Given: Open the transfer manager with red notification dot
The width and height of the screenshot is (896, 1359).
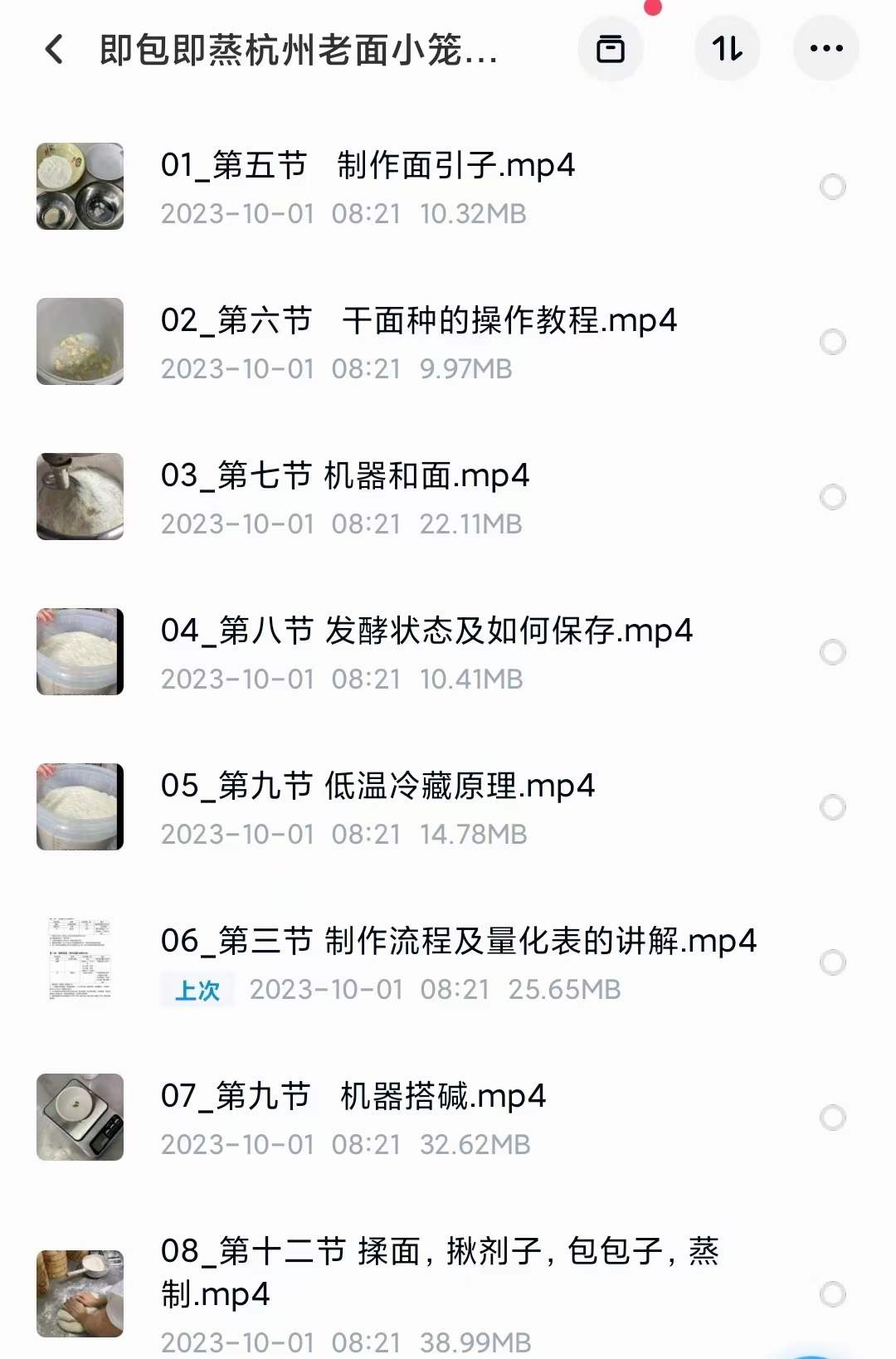Looking at the screenshot, I should [610, 48].
